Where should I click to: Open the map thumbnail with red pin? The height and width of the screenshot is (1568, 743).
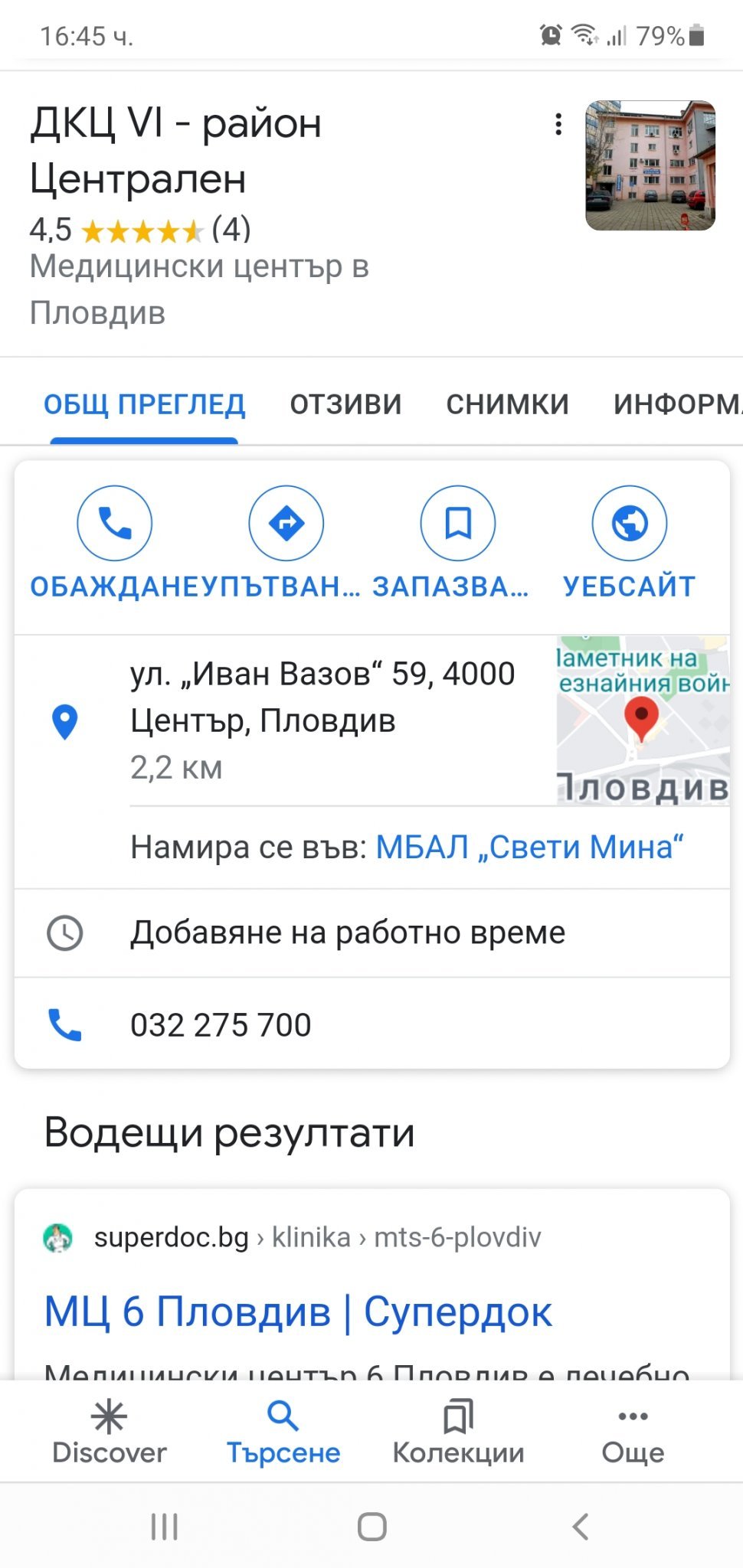642,720
